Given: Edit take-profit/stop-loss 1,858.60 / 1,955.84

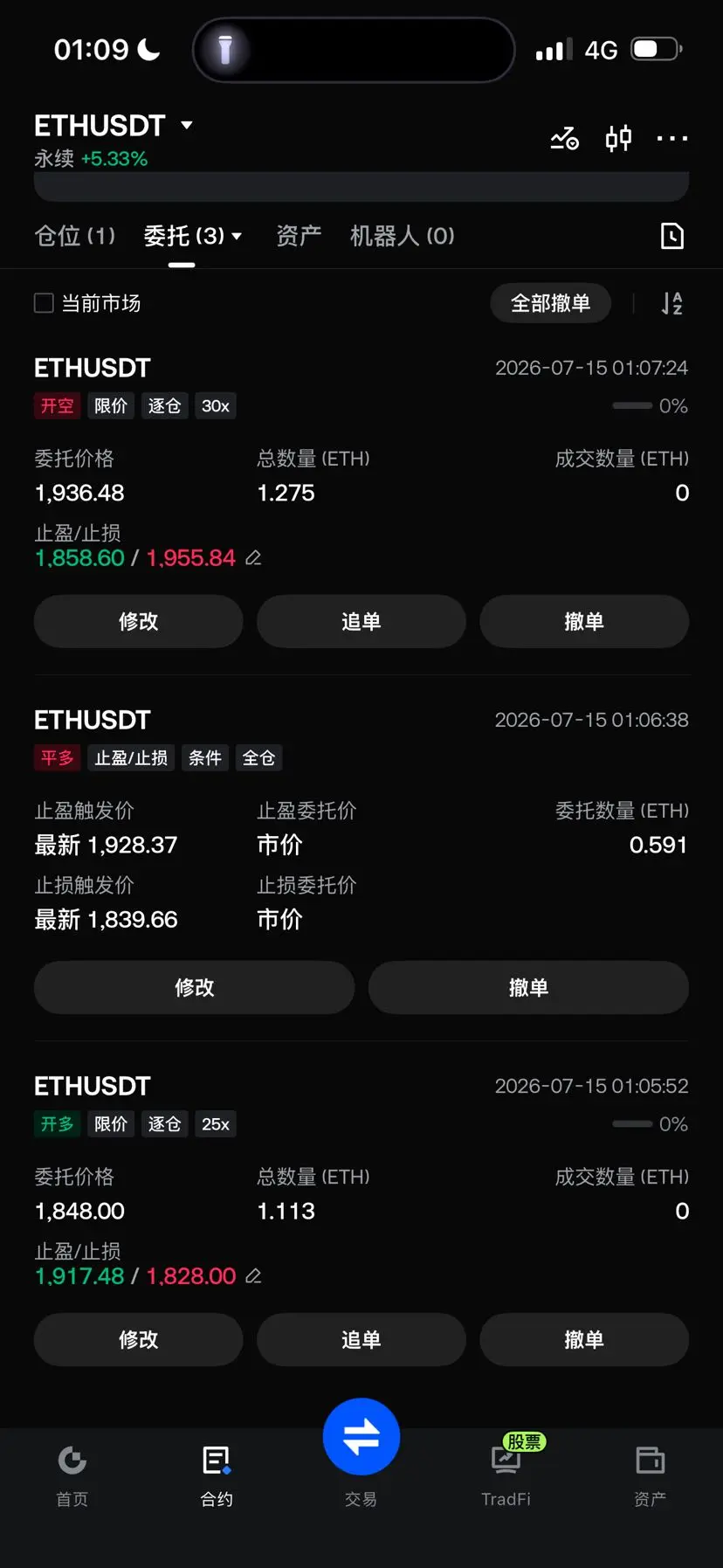Looking at the screenshot, I should (253, 558).
